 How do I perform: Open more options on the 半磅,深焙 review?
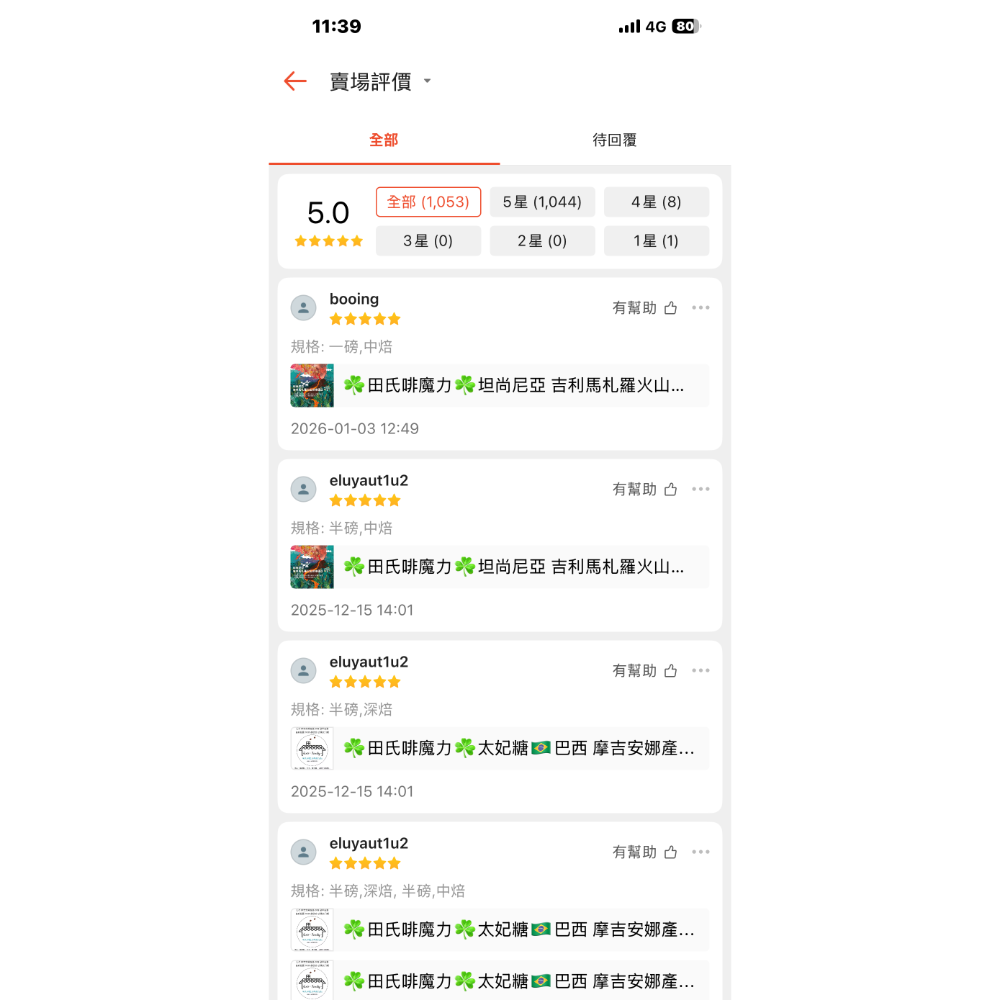tap(700, 671)
